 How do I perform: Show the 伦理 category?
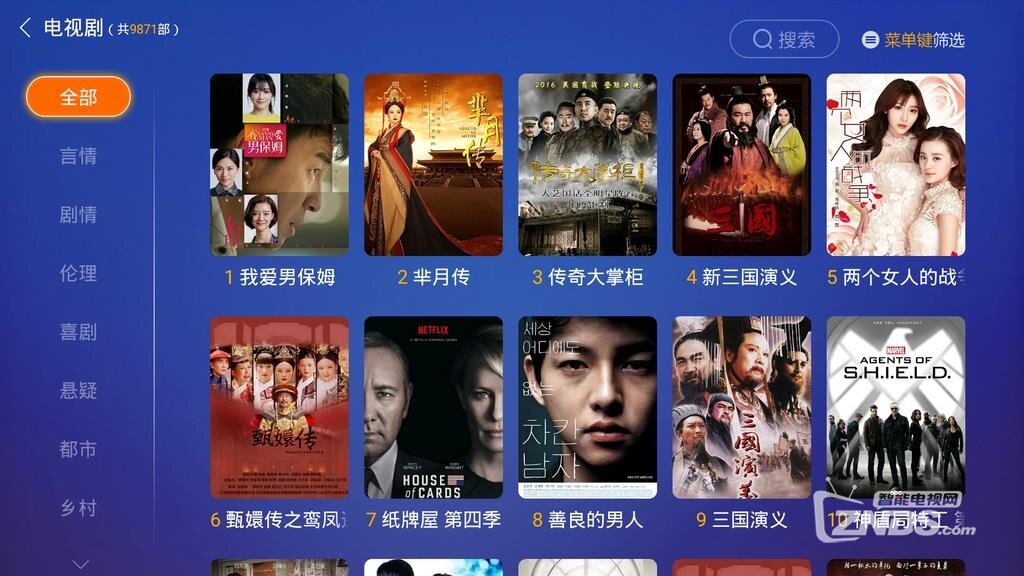point(78,273)
